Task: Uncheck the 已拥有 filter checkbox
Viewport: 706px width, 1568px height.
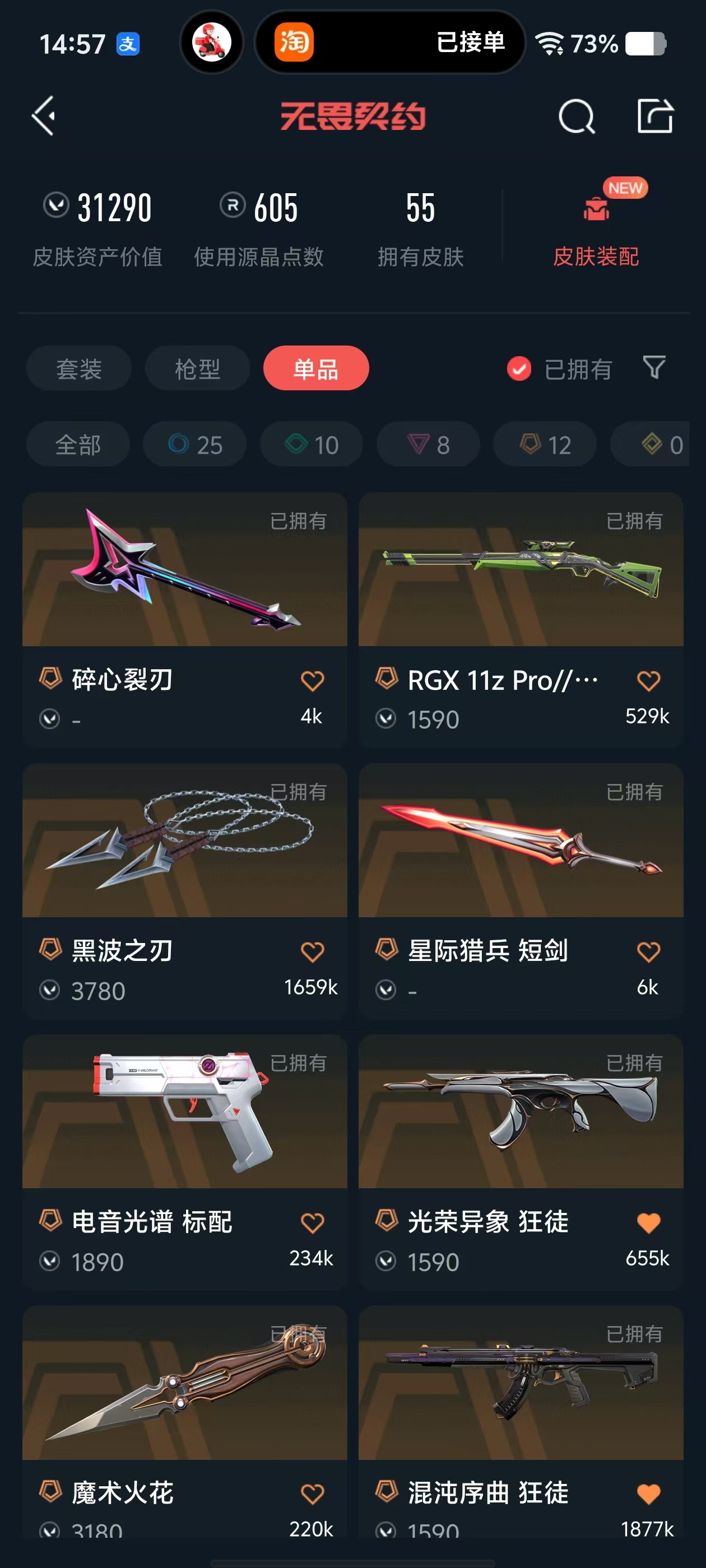Action: coord(519,369)
